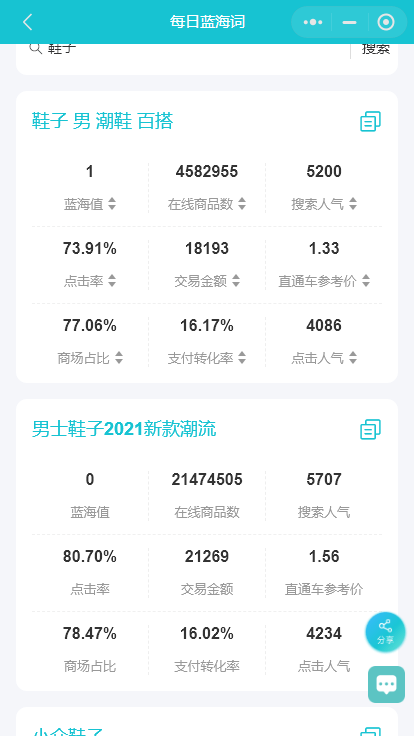Viewport: 414px width, 736px height.
Task: Close the mini-program via circle icon
Action: [386, 22]
